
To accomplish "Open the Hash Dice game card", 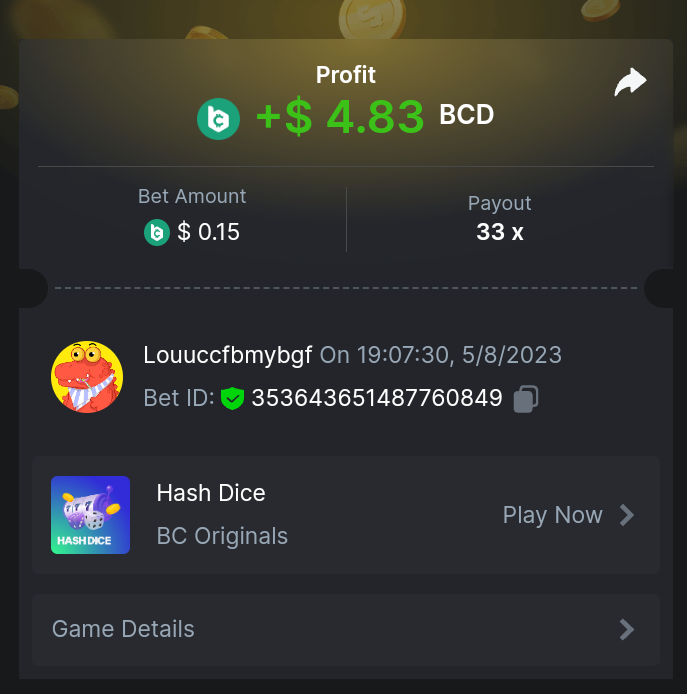I will (x=91, y=515).
